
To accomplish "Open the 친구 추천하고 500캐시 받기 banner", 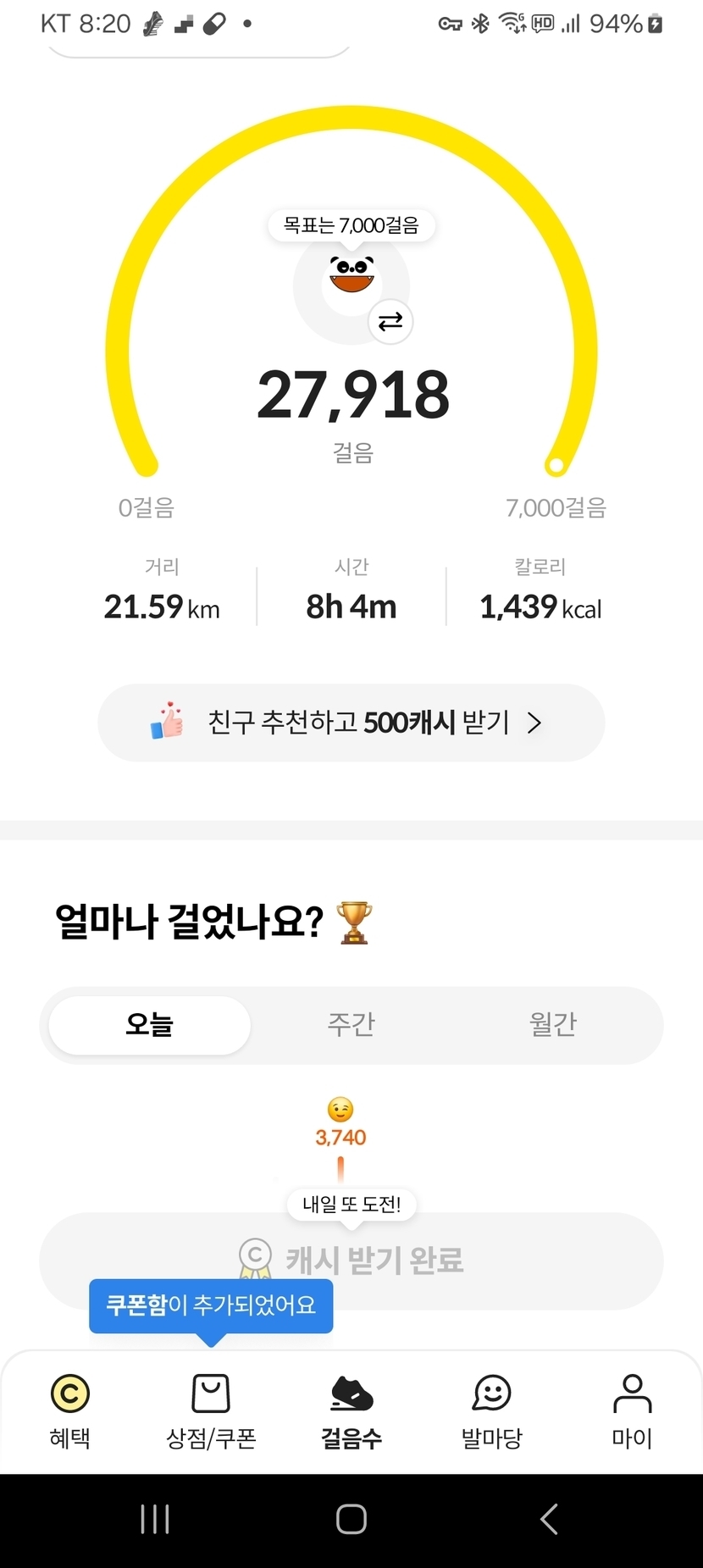I will [351, 723].
